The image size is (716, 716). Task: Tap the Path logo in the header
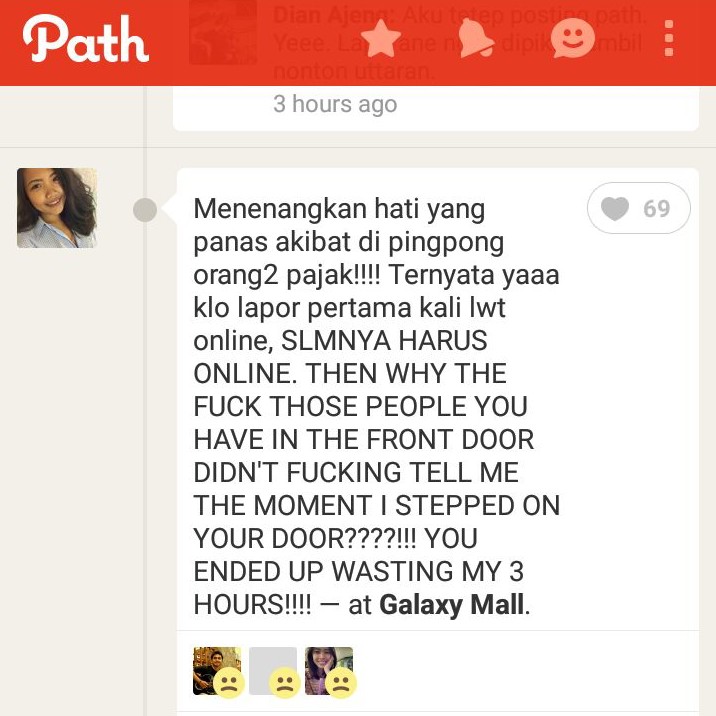86,40
